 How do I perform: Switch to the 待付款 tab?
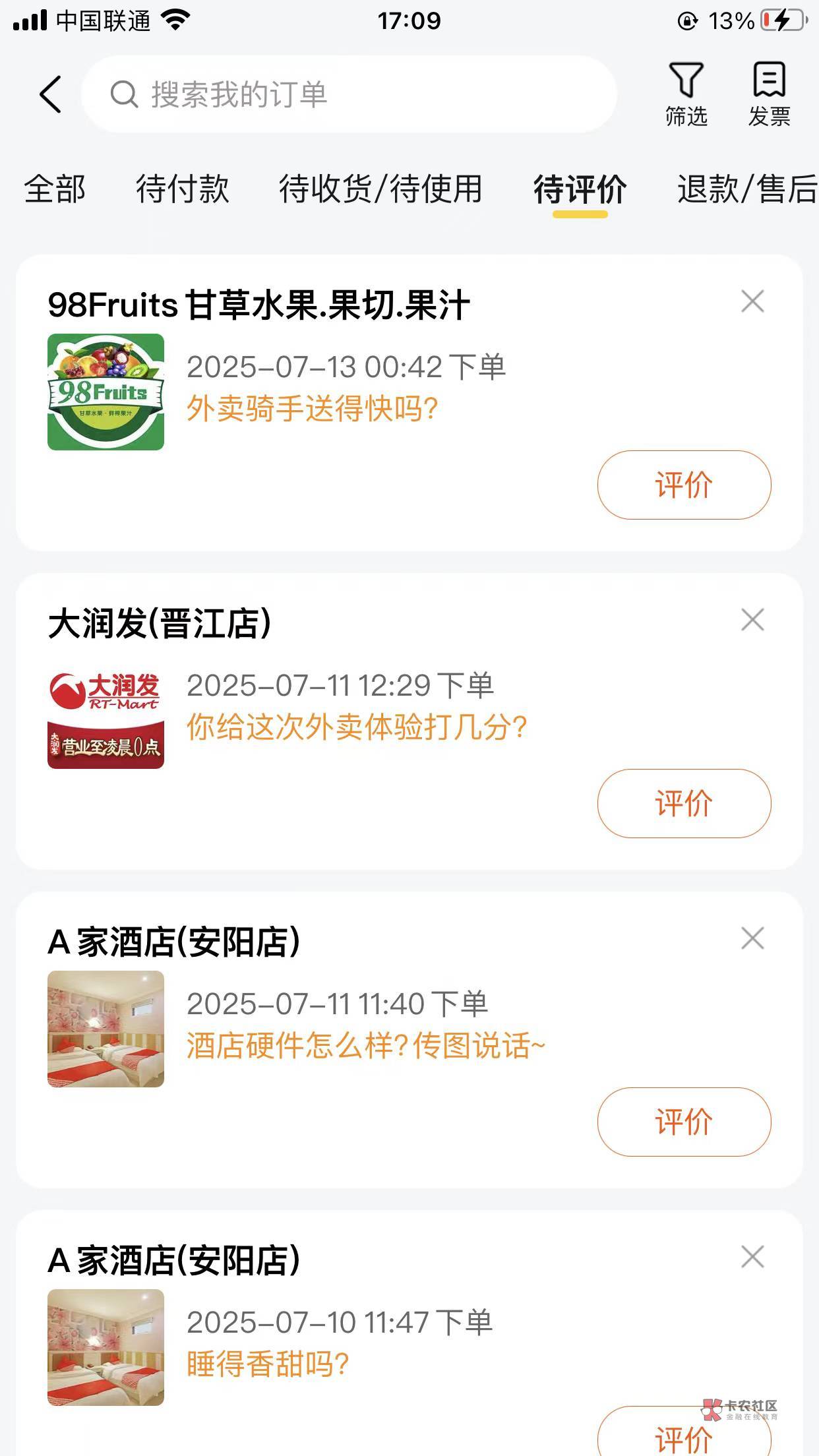[x=182, y=189]
